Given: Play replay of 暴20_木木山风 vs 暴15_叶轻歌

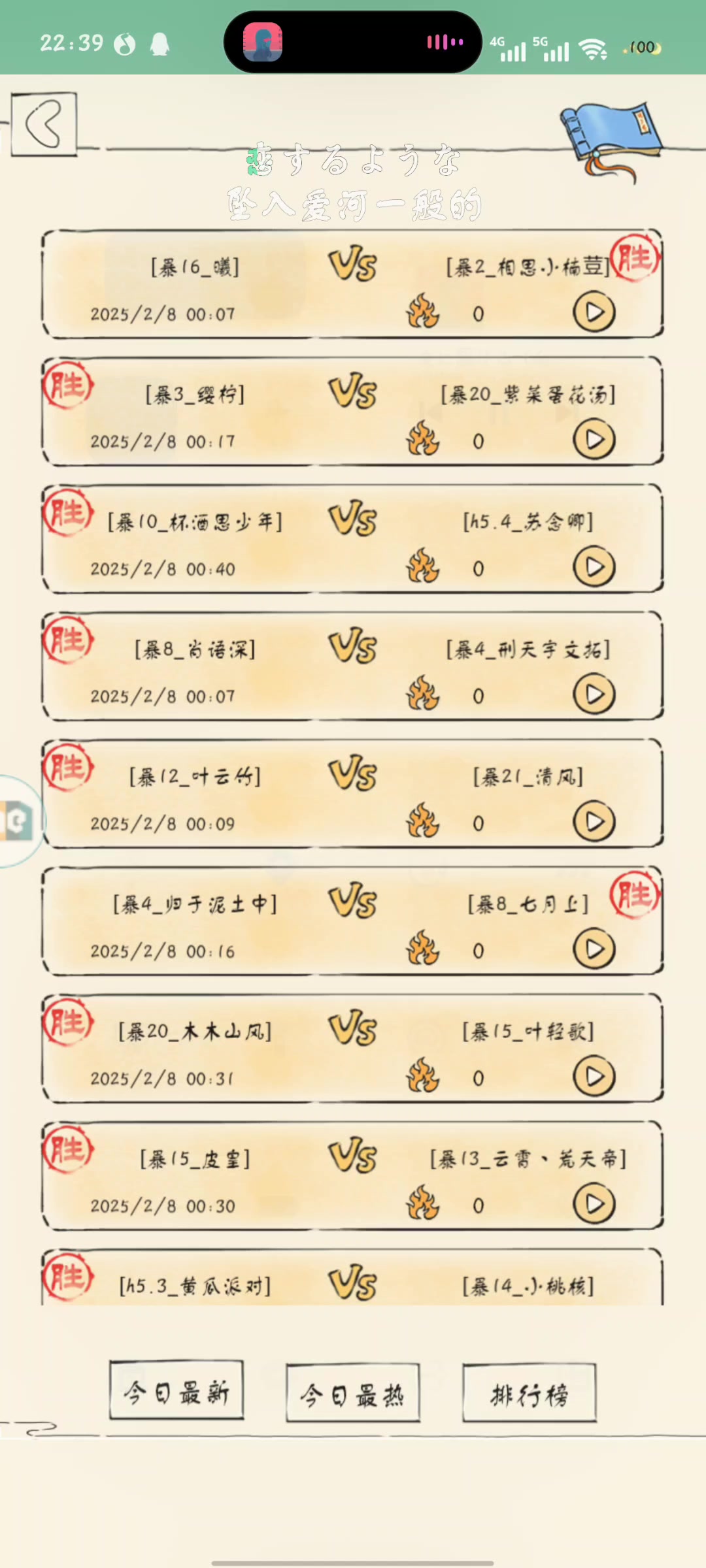Looking at the screenshot, I should (x=594, y=1077).
